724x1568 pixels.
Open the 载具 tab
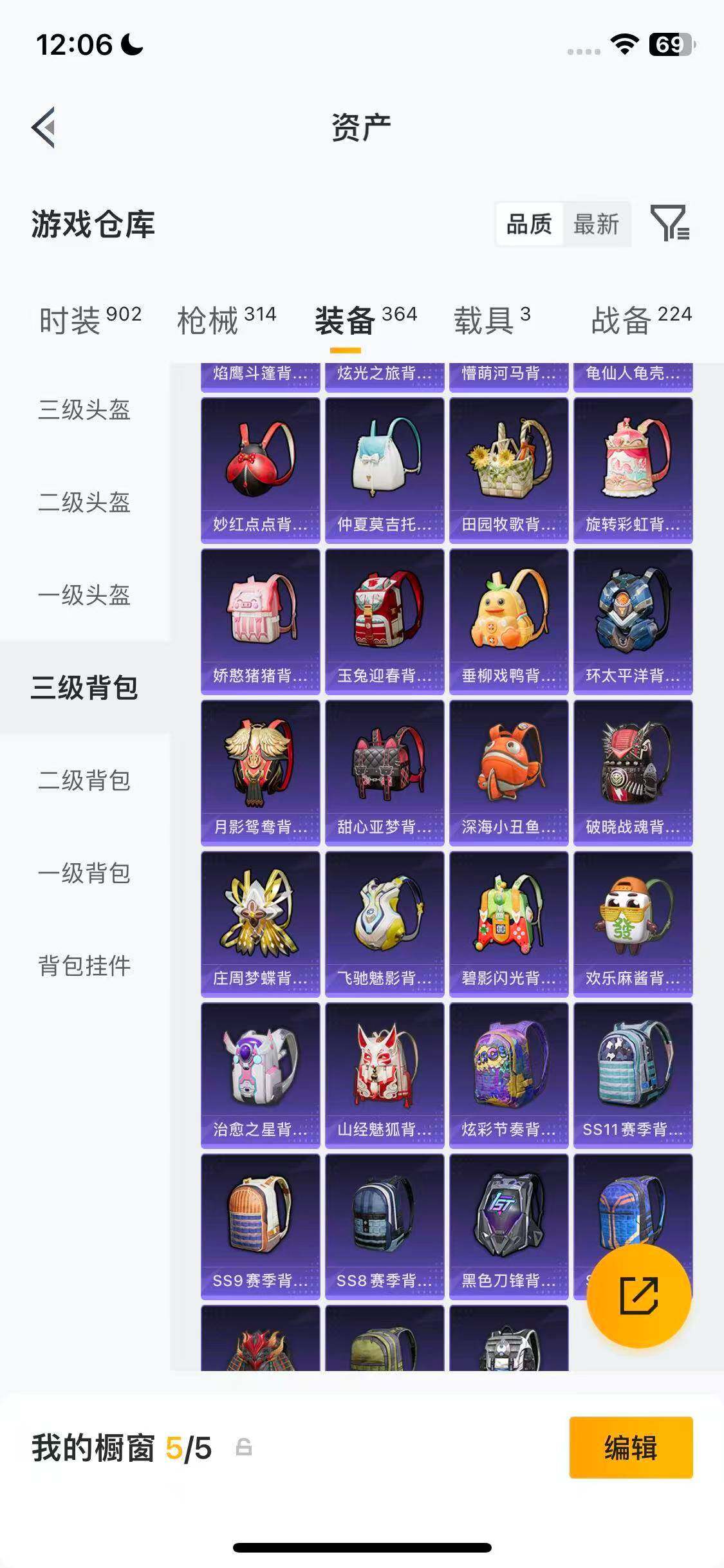pyautogui.click(x=492, y=320)
